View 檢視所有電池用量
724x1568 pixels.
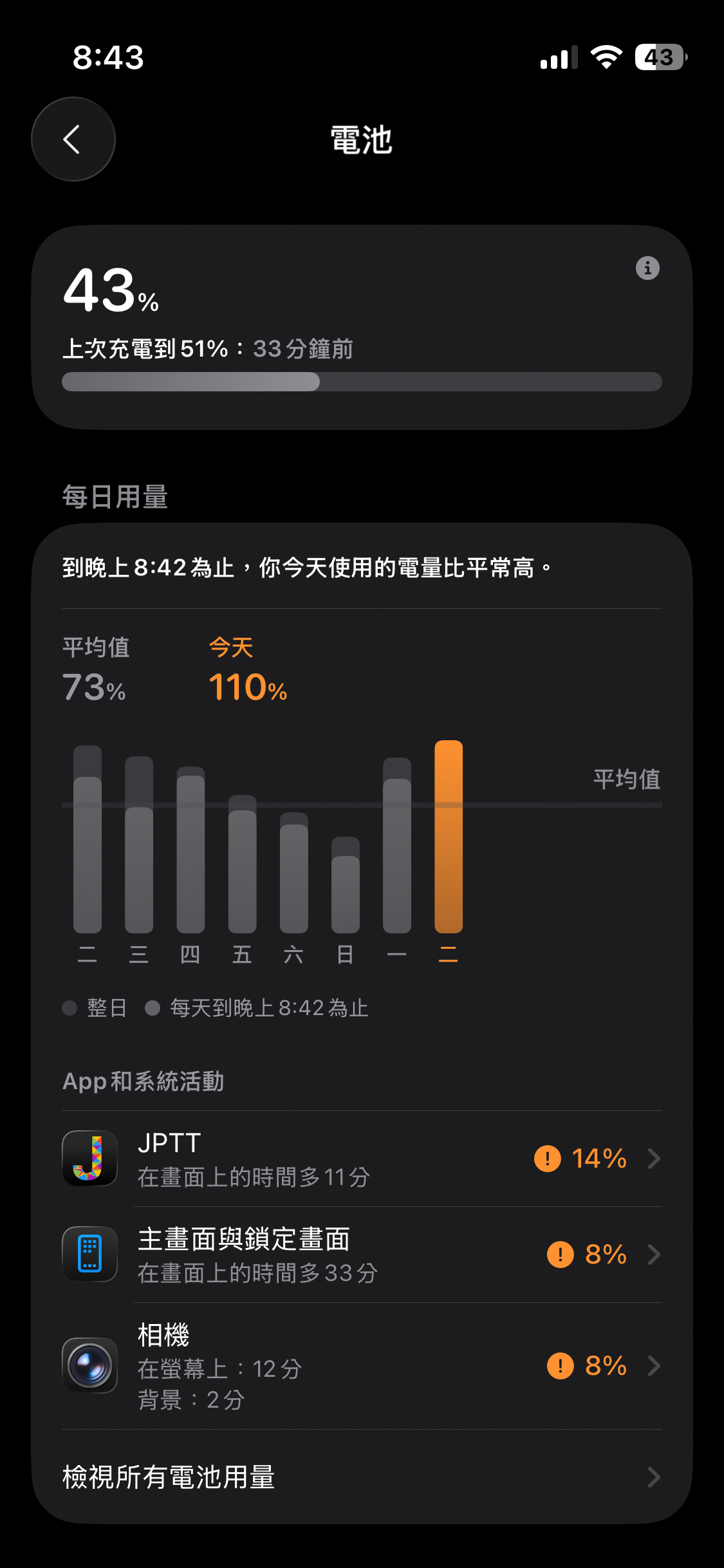[362, 1477]
